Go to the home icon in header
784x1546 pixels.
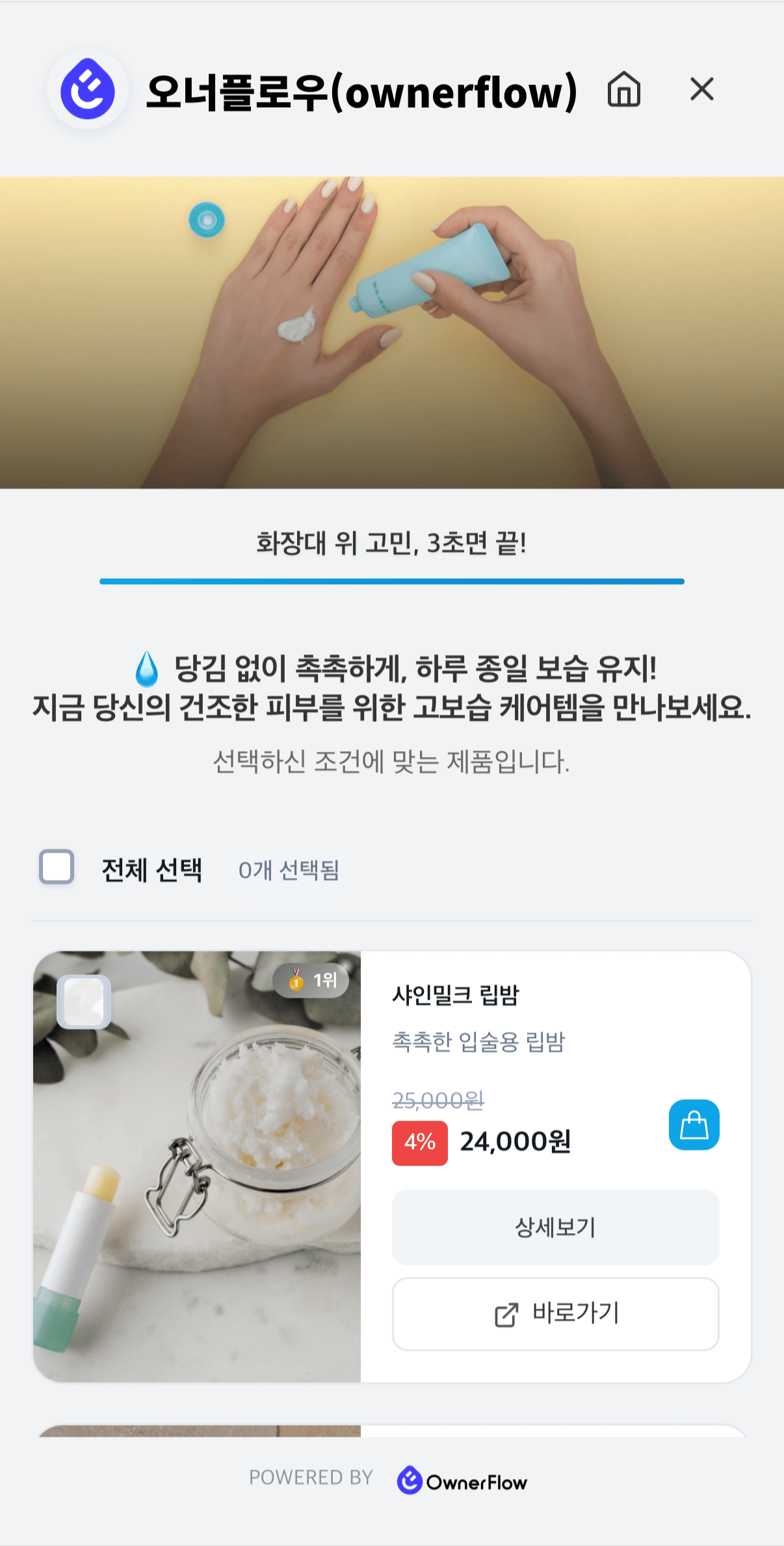pos(623,89)
